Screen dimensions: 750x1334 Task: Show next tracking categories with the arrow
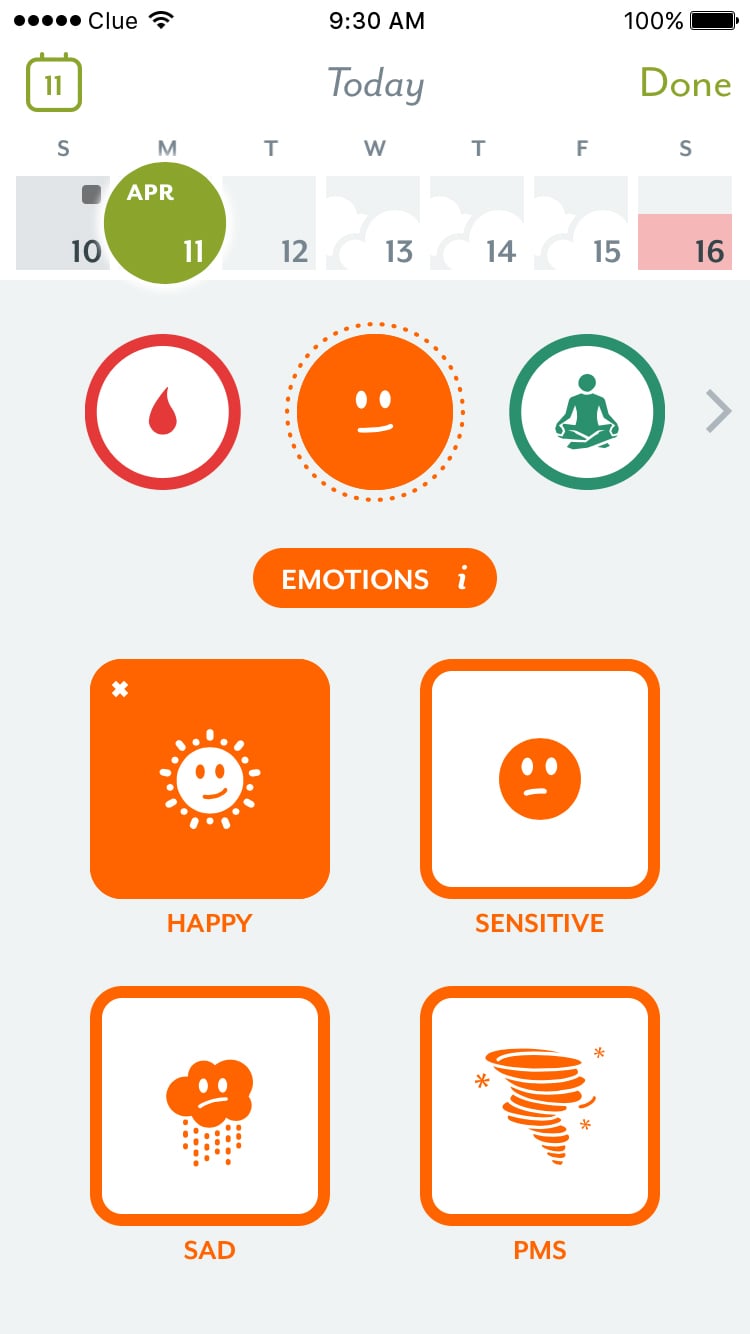[718, 412]
